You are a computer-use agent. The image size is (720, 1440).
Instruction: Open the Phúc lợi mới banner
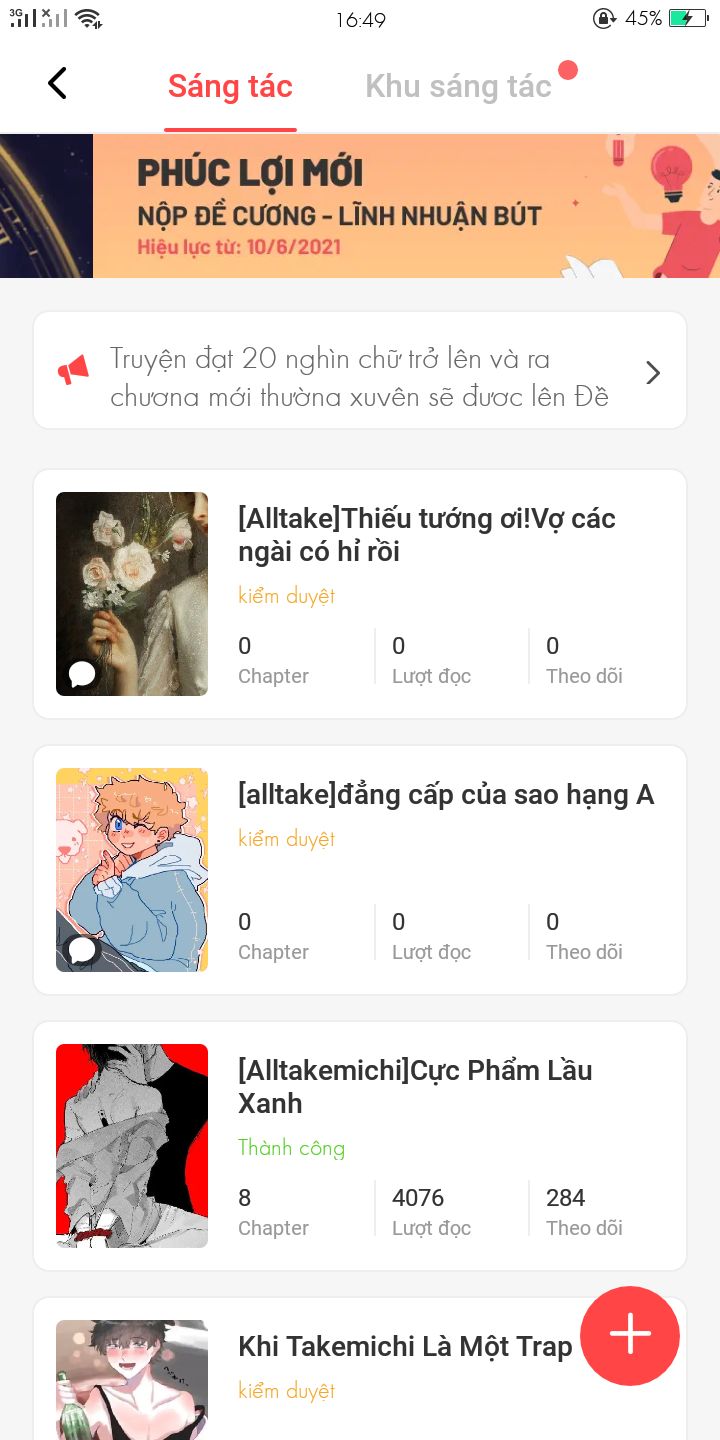point(360,206)
